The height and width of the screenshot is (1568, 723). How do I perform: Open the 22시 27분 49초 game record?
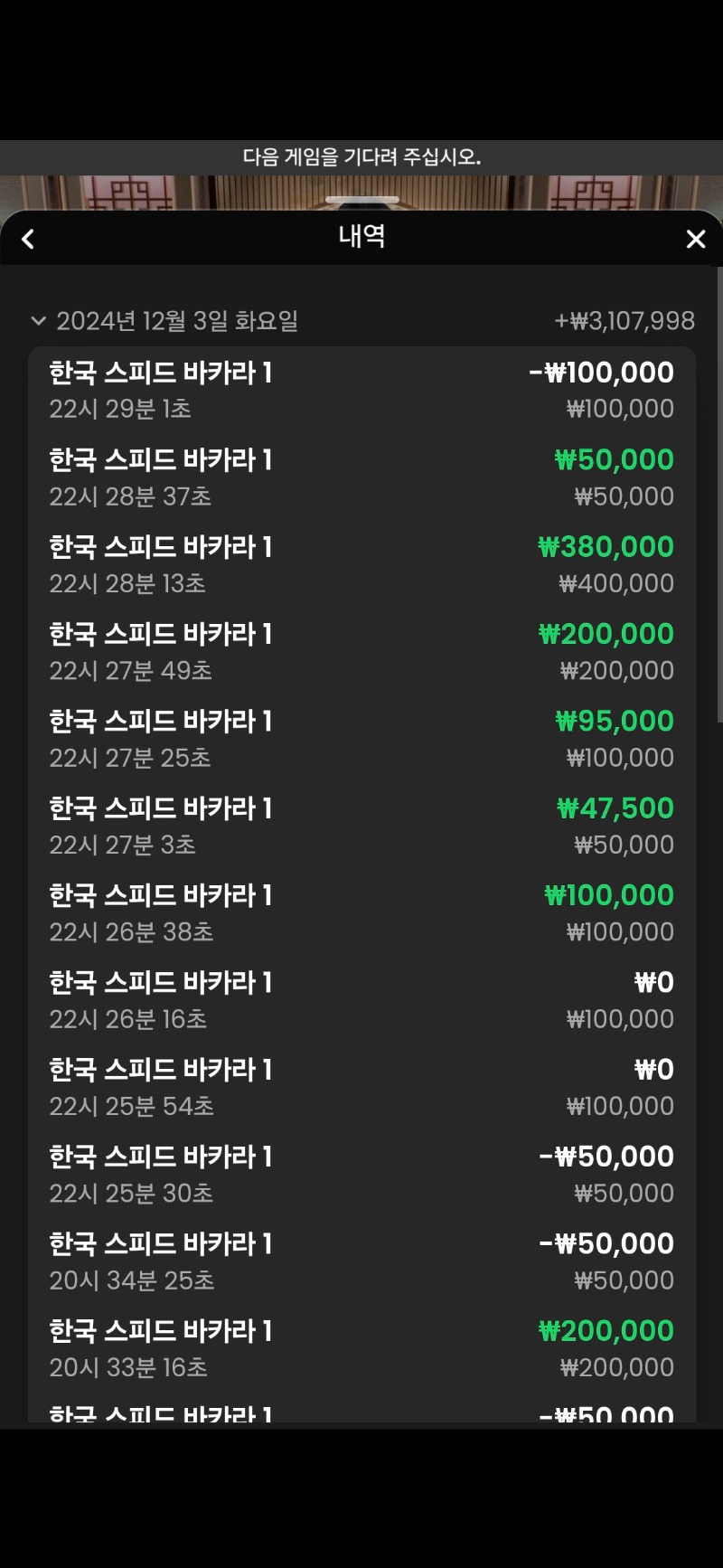361,651
